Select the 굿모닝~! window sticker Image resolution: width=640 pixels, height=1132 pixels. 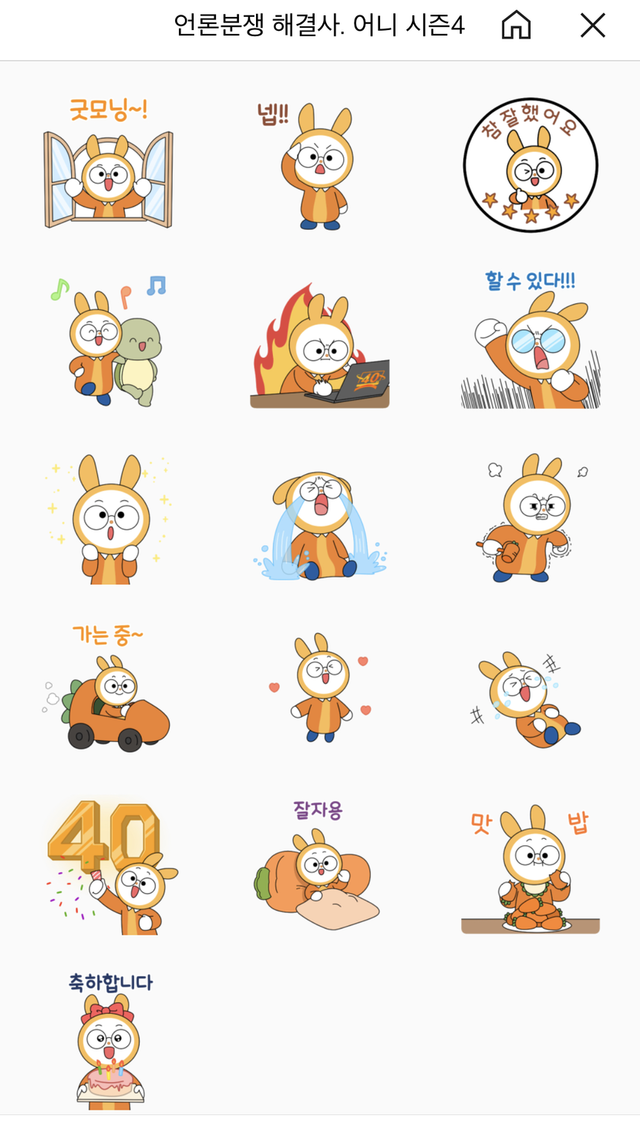point(108,163)
